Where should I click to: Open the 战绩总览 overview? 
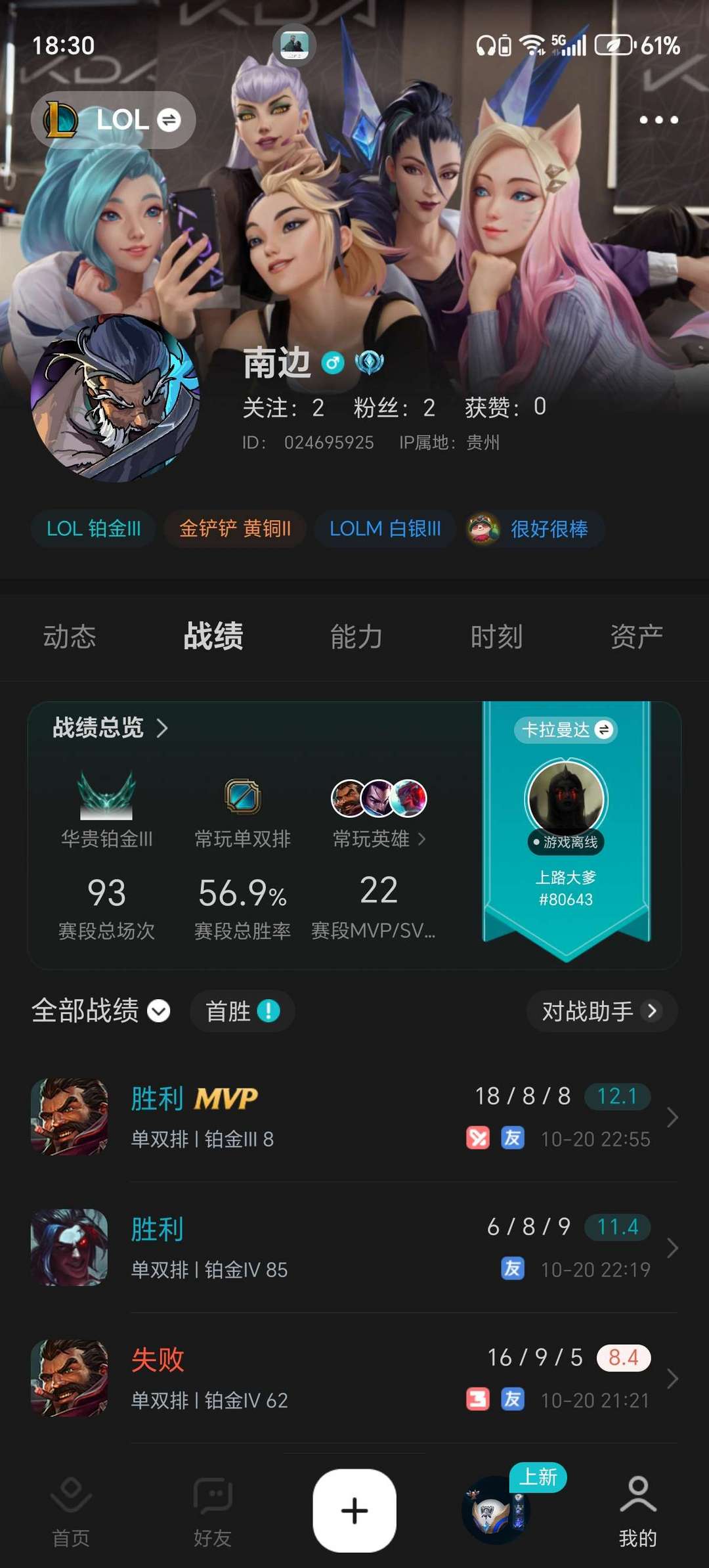pyautogui.click(x=110, y=728)
